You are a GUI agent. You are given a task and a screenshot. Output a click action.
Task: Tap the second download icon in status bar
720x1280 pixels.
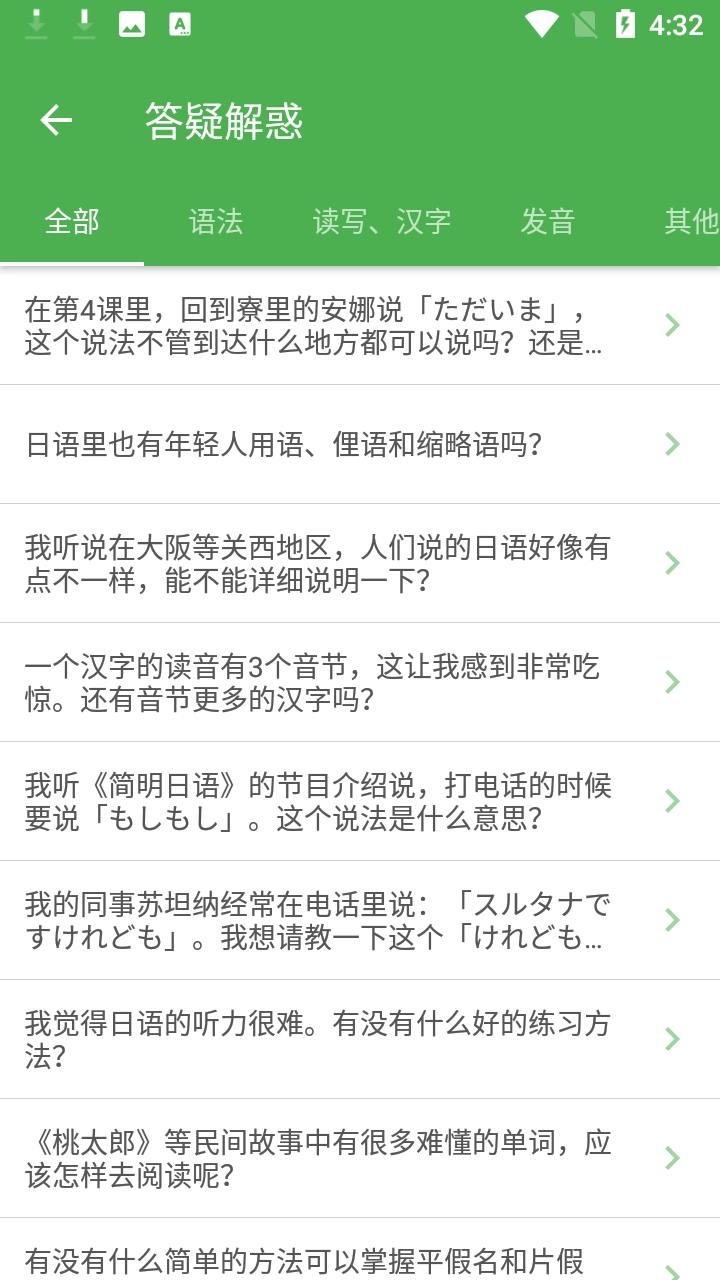[83, 23]
